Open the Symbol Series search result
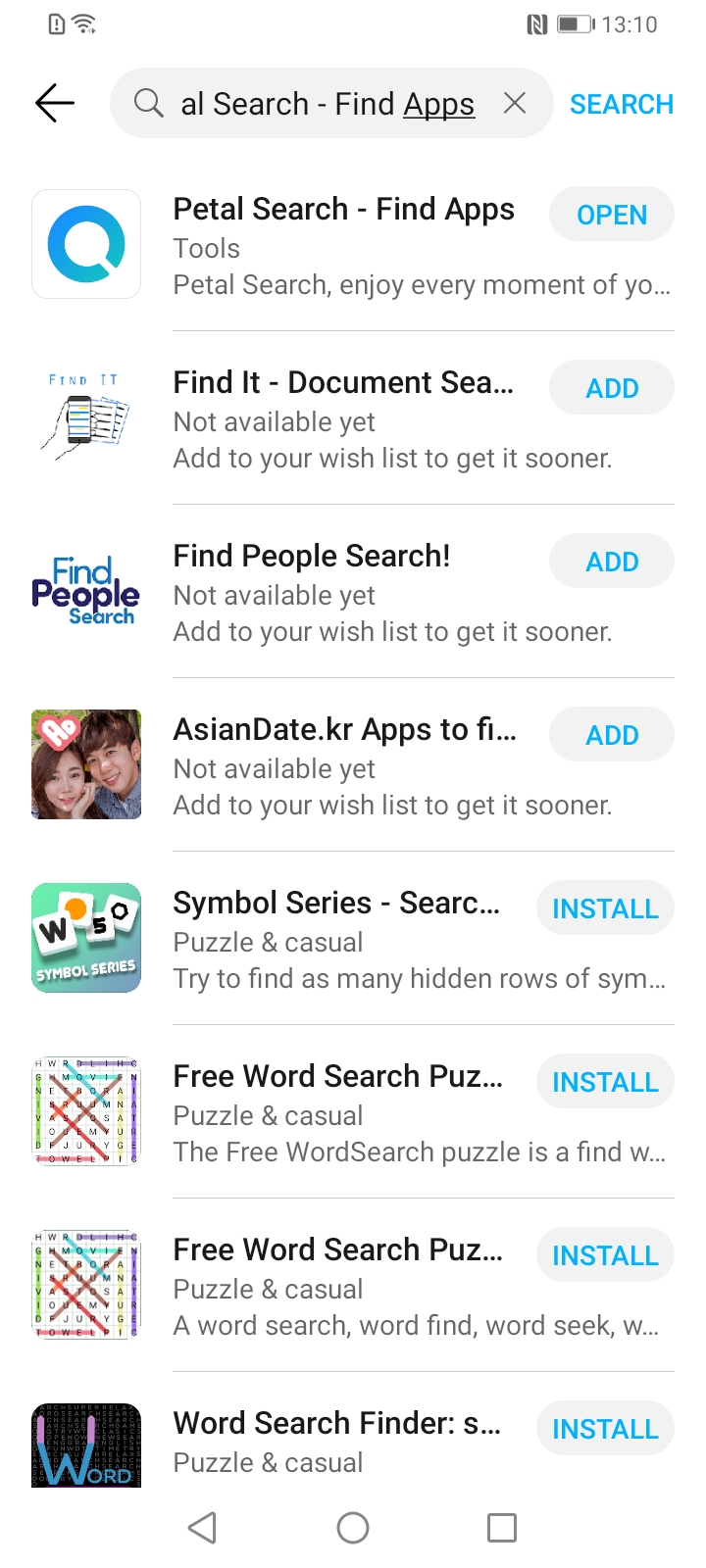This screenshot has height=1568, width=706. (353, 939)
